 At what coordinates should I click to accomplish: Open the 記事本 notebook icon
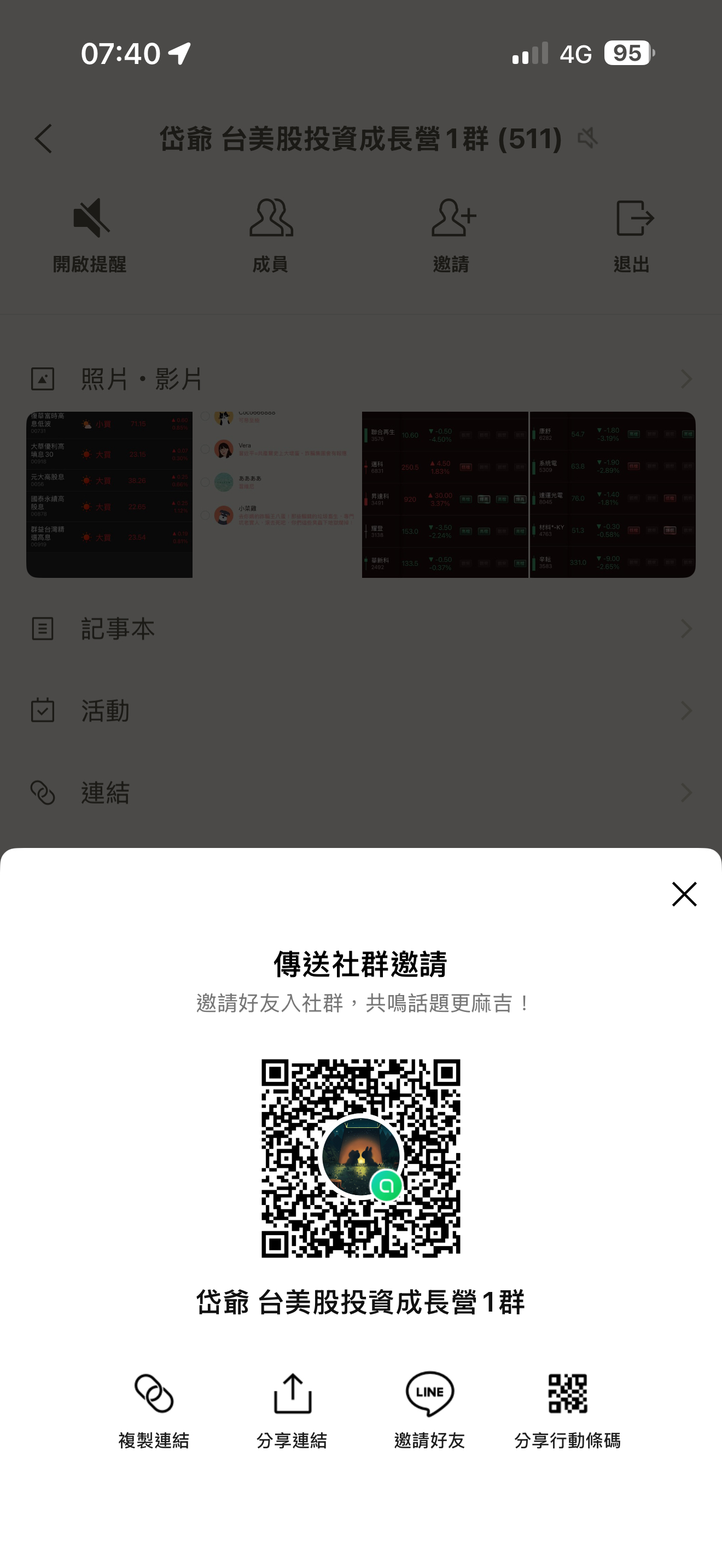pos(42,629)
